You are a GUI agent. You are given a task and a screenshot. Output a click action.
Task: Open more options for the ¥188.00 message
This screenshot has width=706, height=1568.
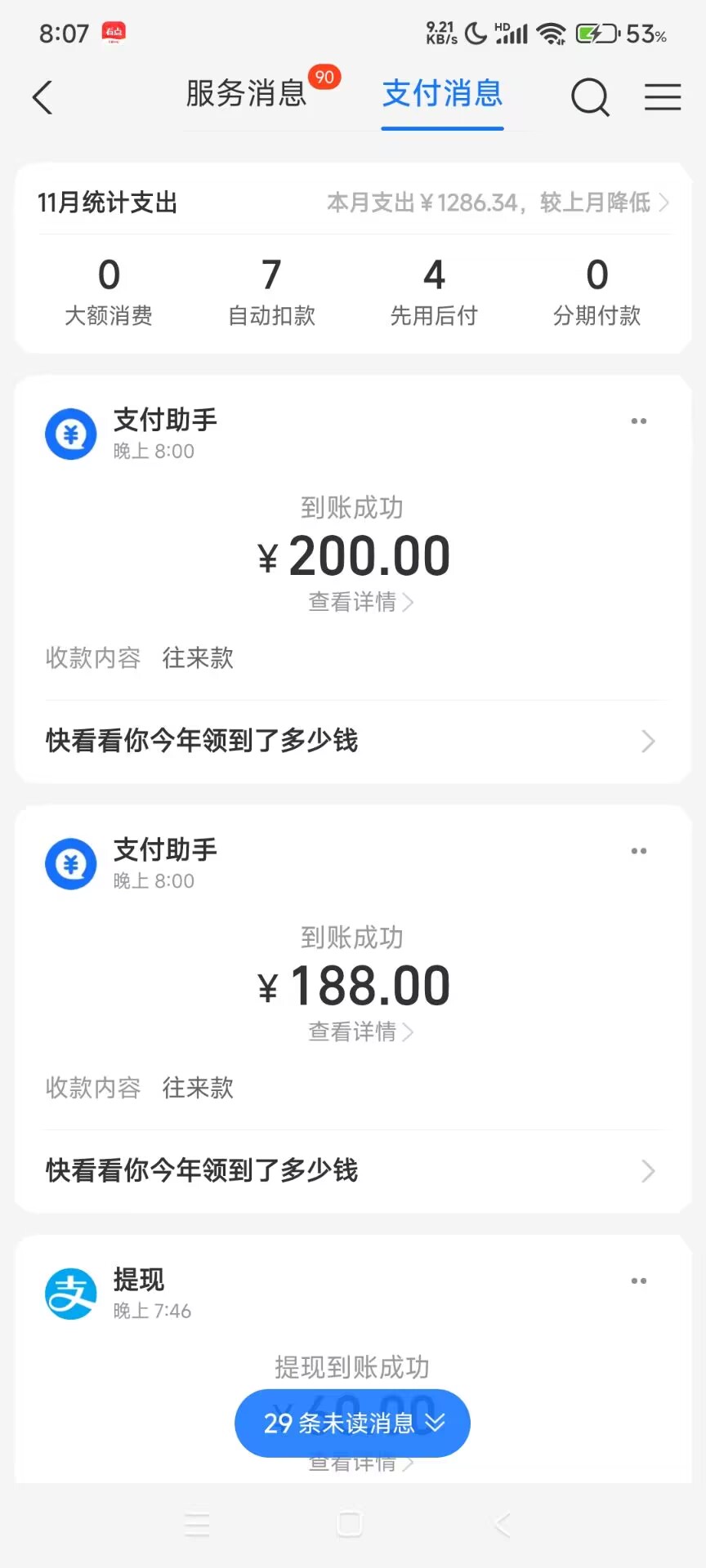639,851
